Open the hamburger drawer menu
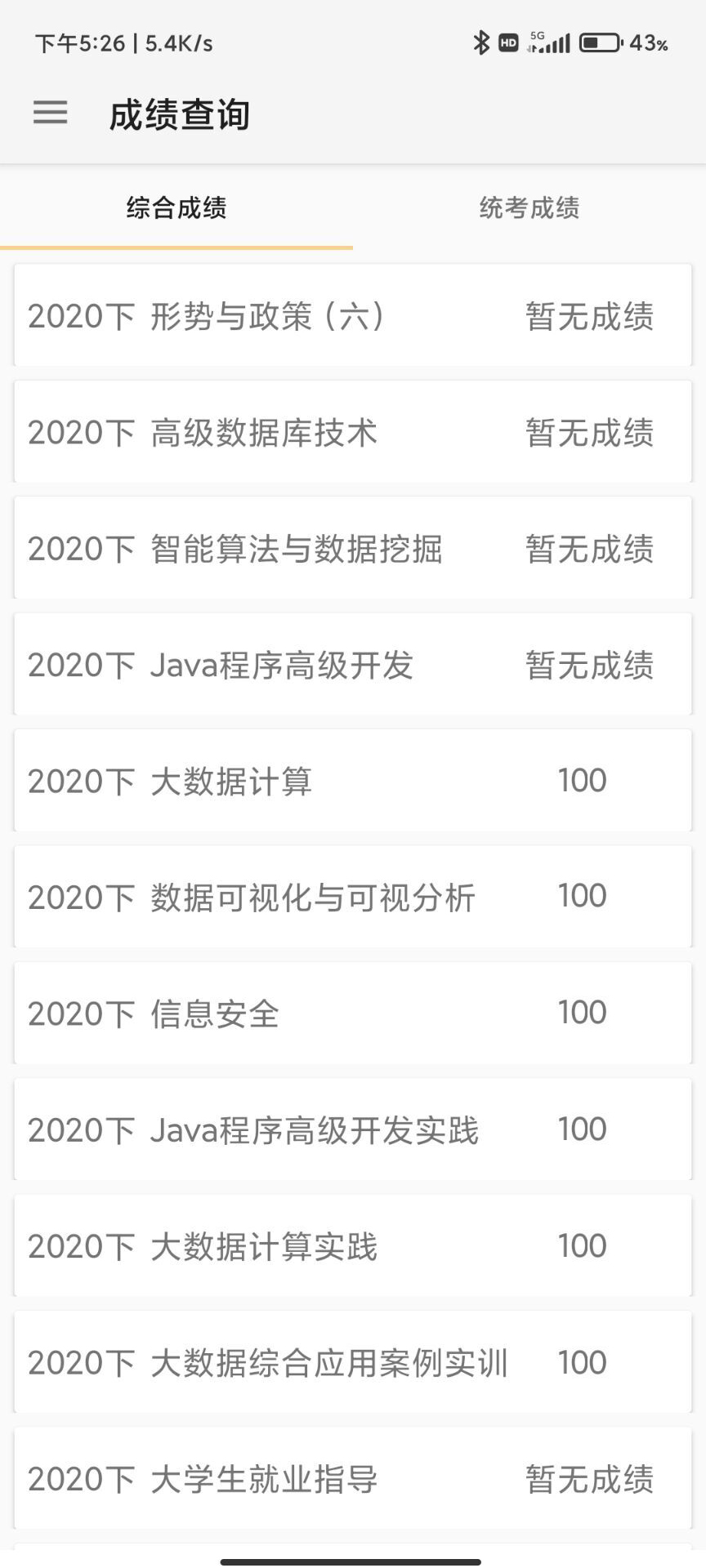 (50, 113)
